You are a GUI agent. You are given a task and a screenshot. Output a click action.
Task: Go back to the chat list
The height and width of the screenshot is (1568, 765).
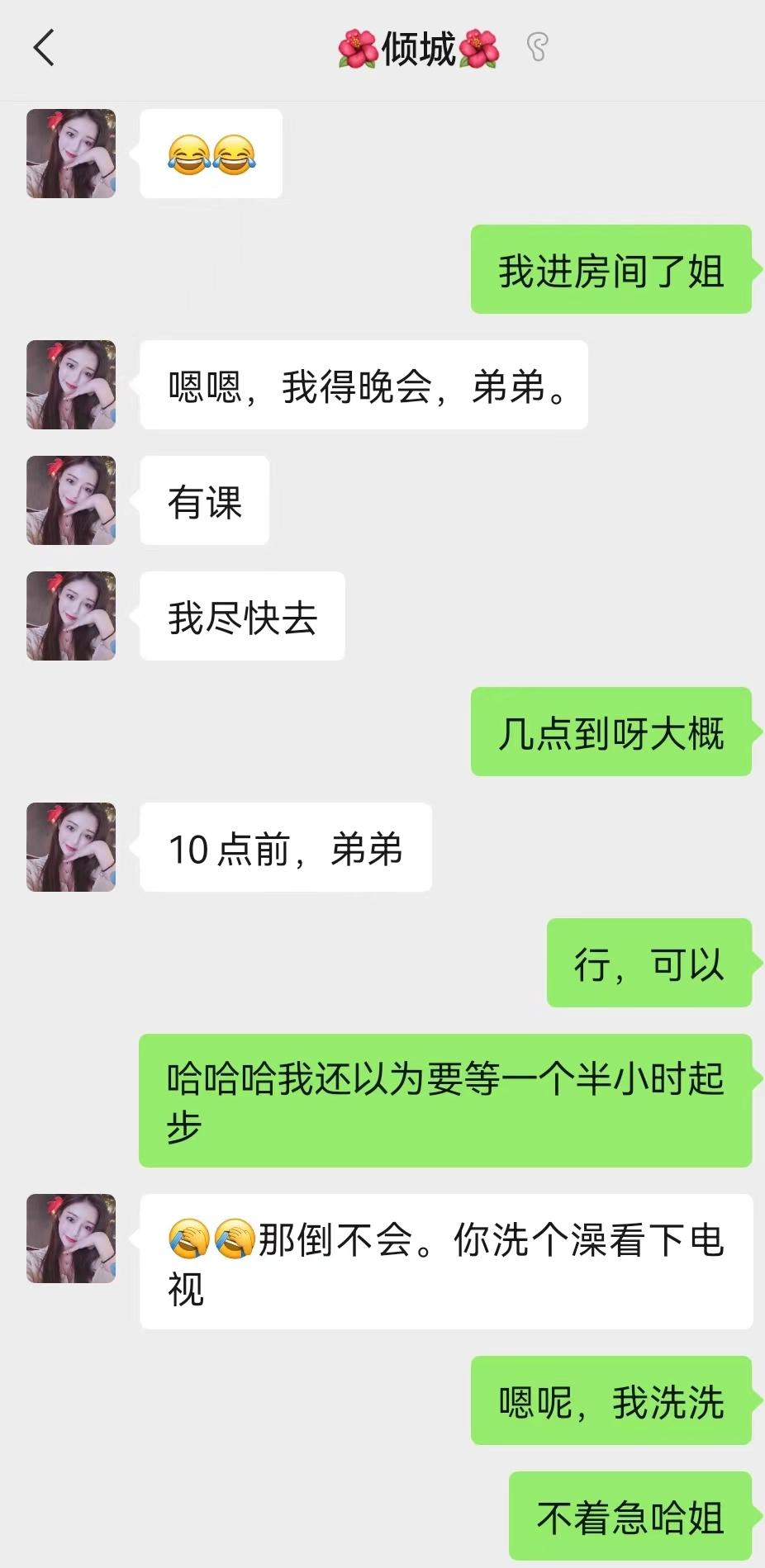45,48
